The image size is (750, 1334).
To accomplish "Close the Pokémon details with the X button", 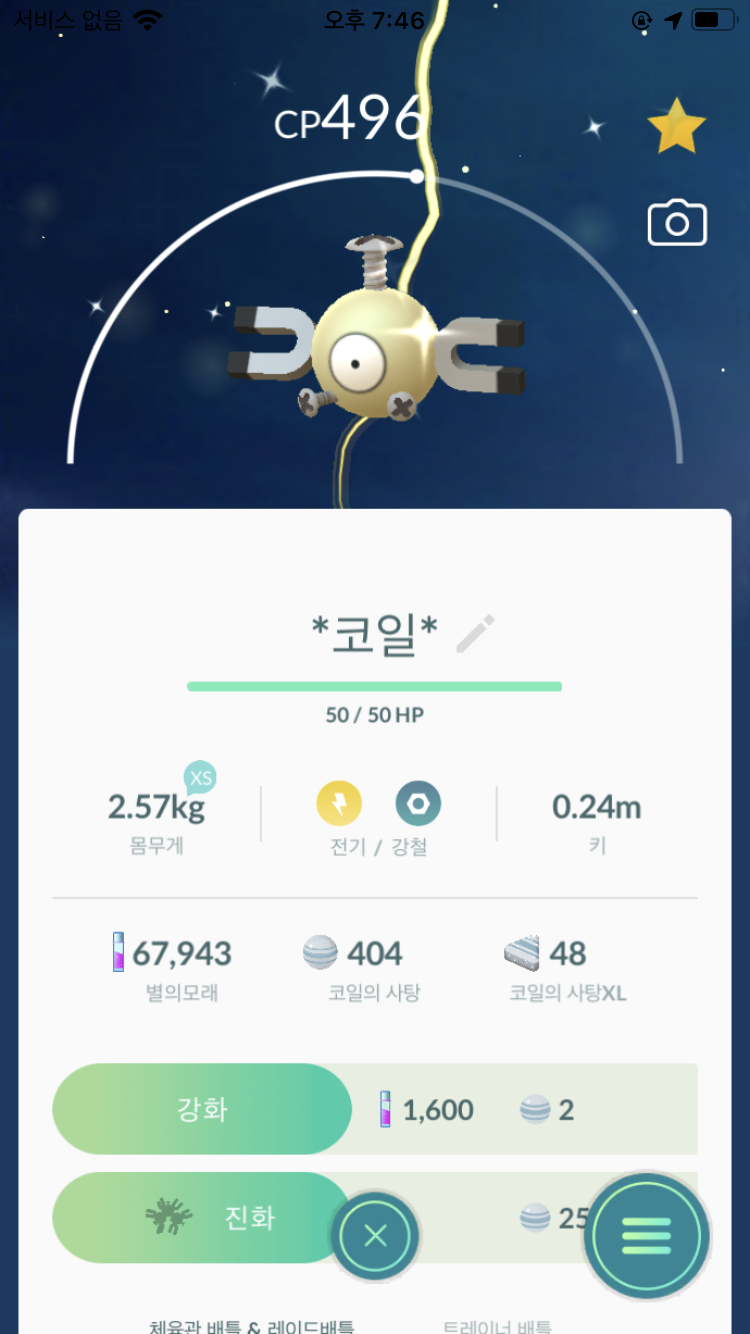I will click(375, 1236).
